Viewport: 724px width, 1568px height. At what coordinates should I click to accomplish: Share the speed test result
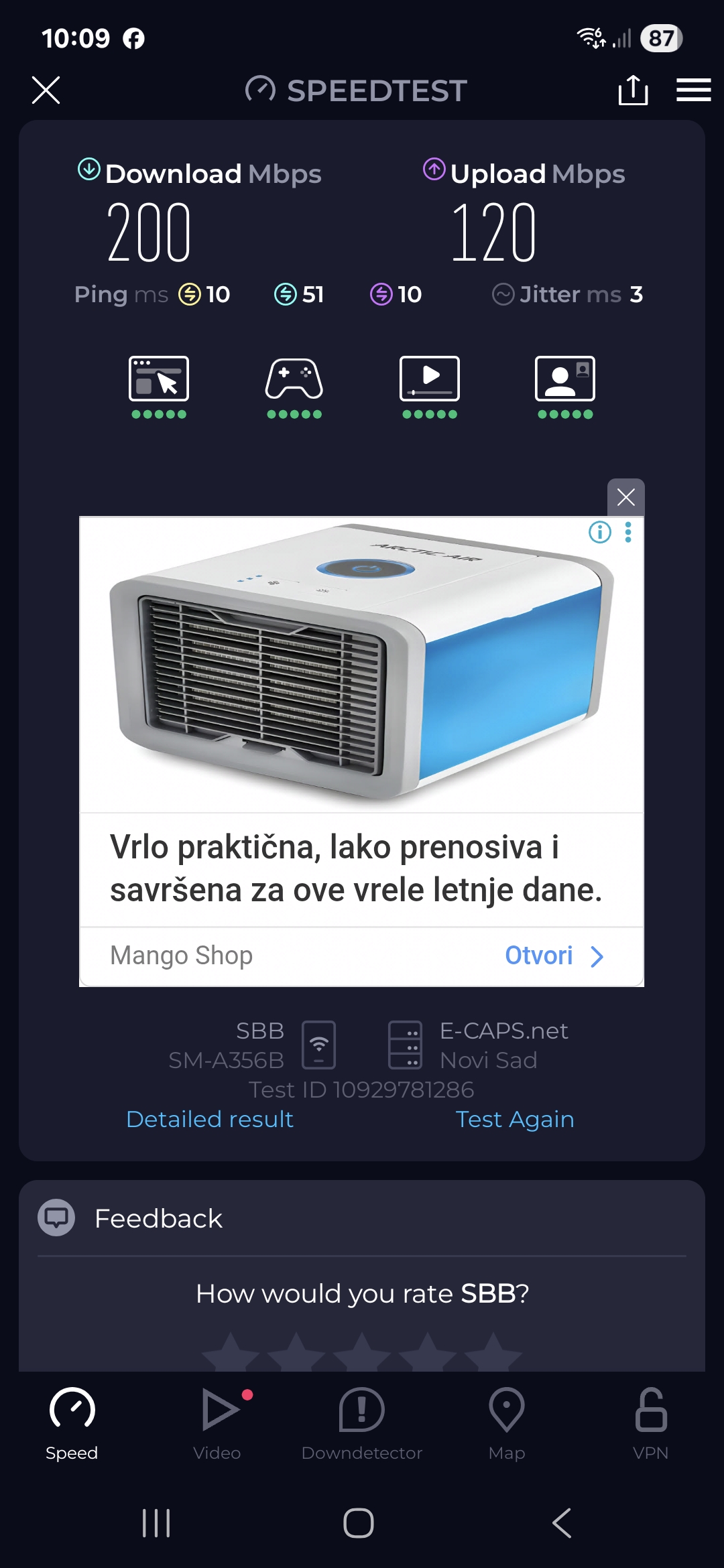633,90
